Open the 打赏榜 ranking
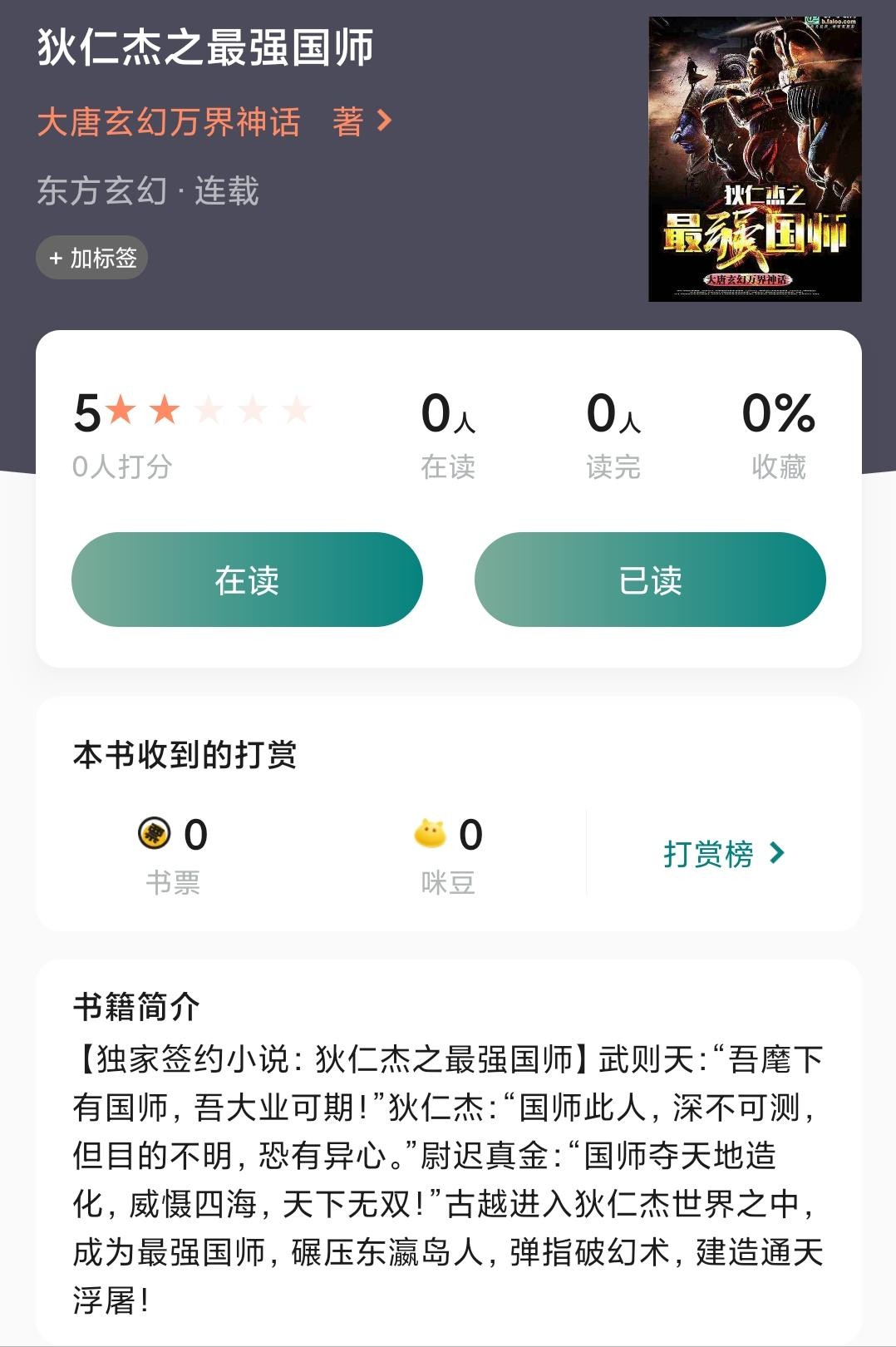Image resolution: width=896 pixels, height=1347 pixels. point(723,854)
